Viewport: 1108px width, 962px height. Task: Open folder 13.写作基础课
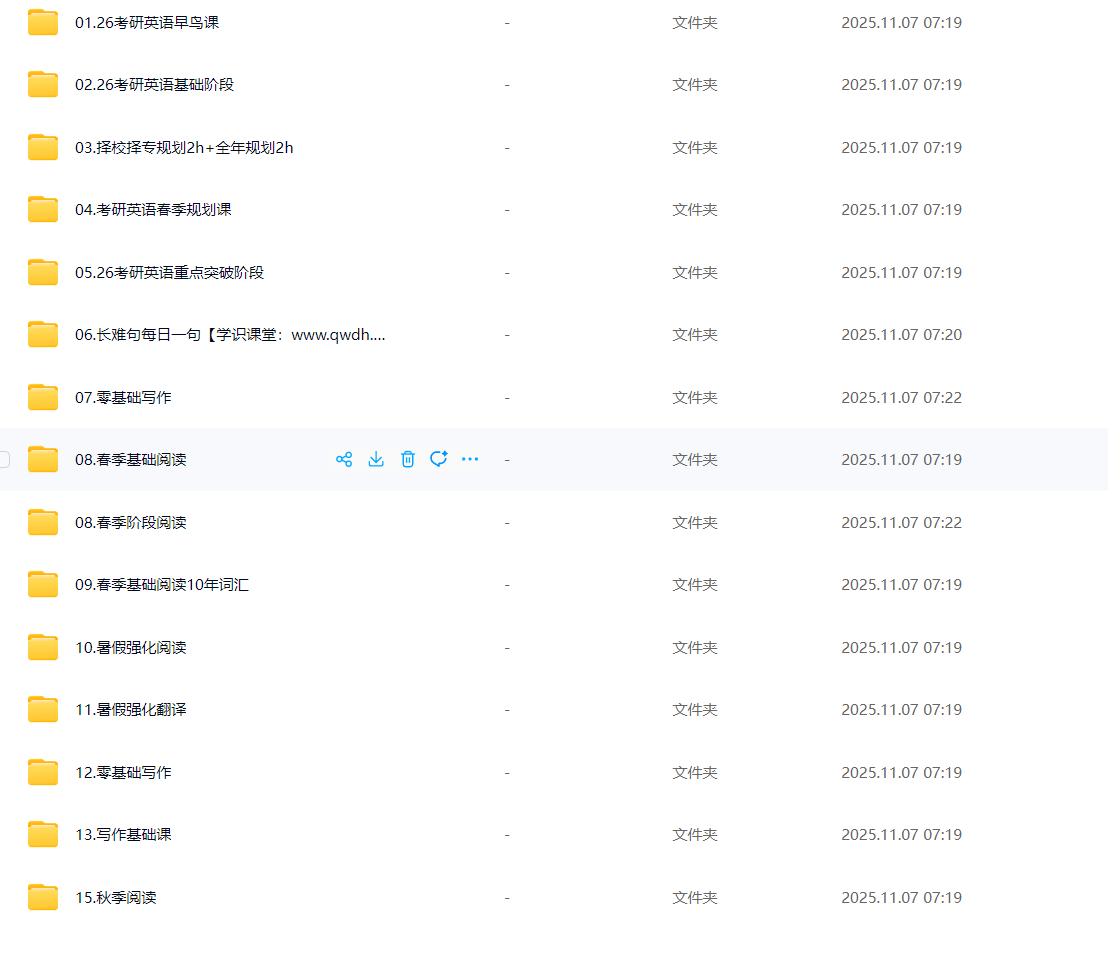(x=123, y=835)
